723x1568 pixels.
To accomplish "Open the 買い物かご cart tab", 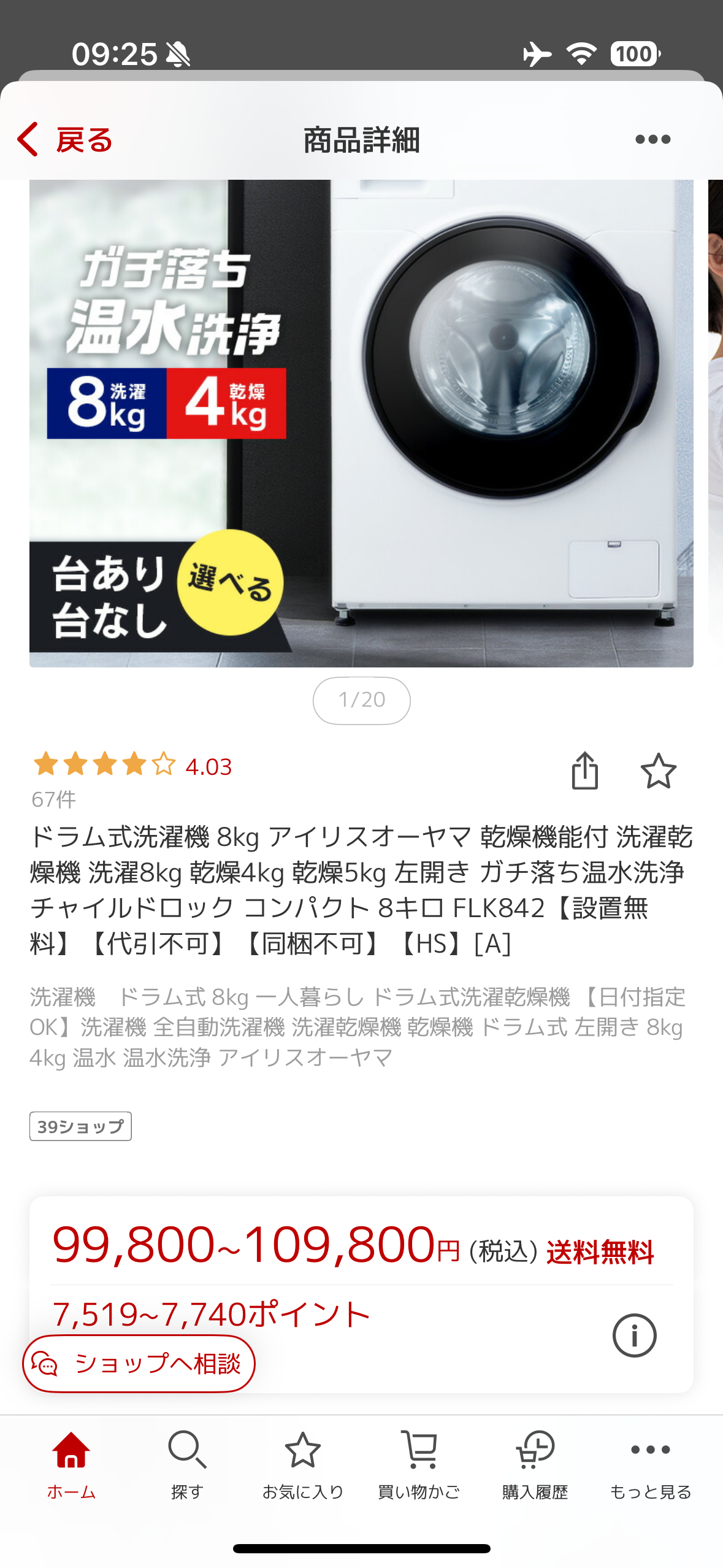I will tap(419, 1466).
